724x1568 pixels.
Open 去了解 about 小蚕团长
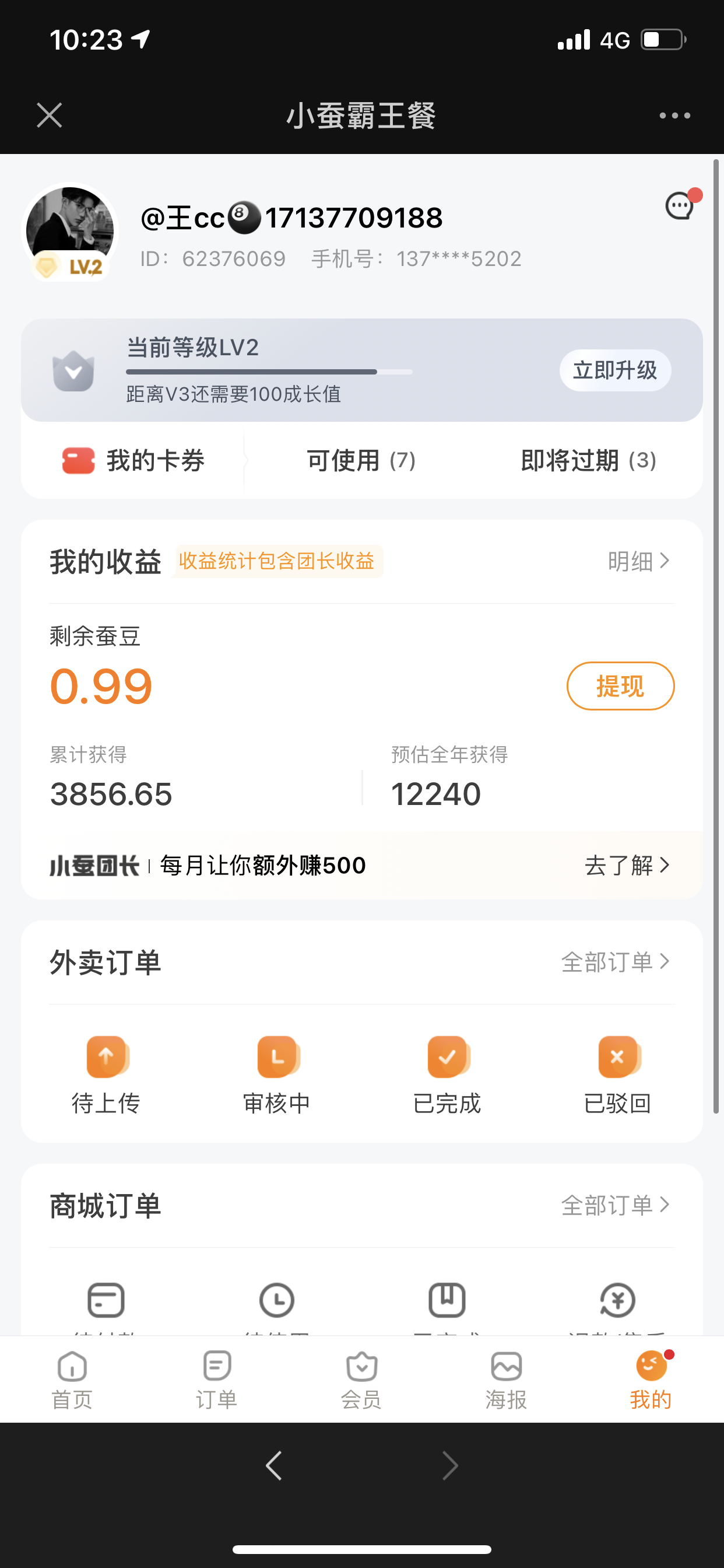coord(627,865)
